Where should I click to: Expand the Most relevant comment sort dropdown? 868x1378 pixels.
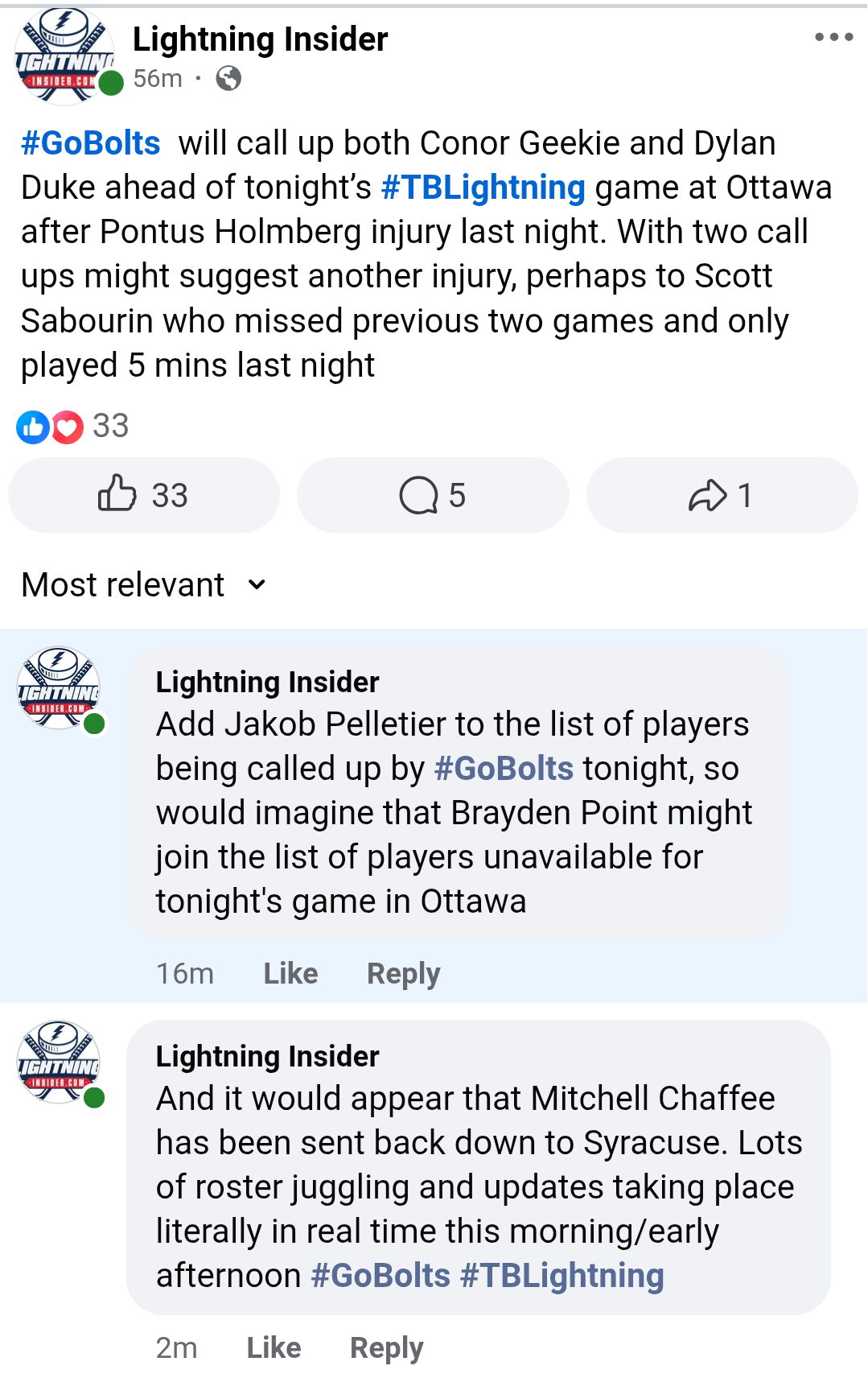coord(143,585)
